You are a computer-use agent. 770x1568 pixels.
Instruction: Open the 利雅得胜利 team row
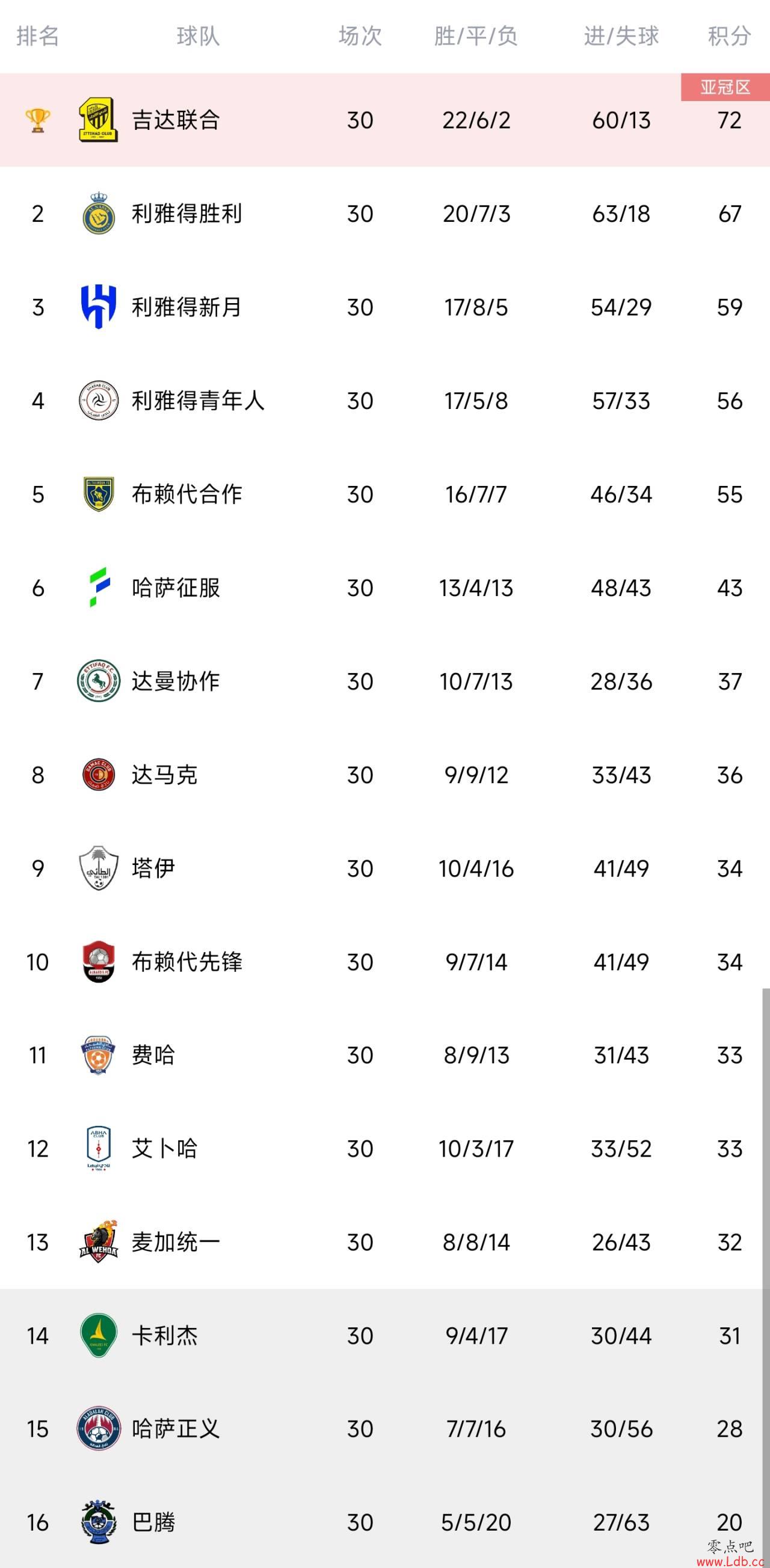point(384,214)
